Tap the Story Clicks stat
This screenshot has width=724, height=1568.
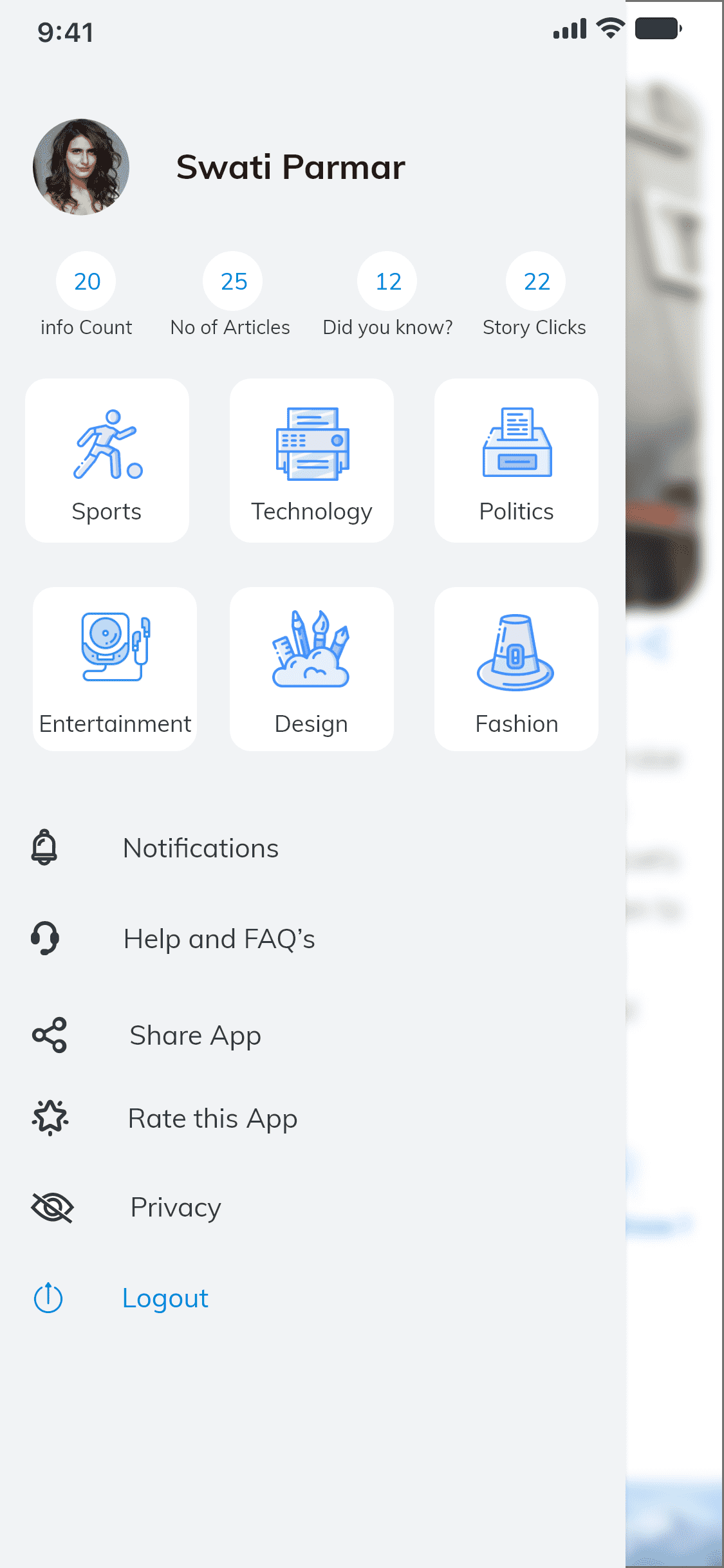coord(535,295)
